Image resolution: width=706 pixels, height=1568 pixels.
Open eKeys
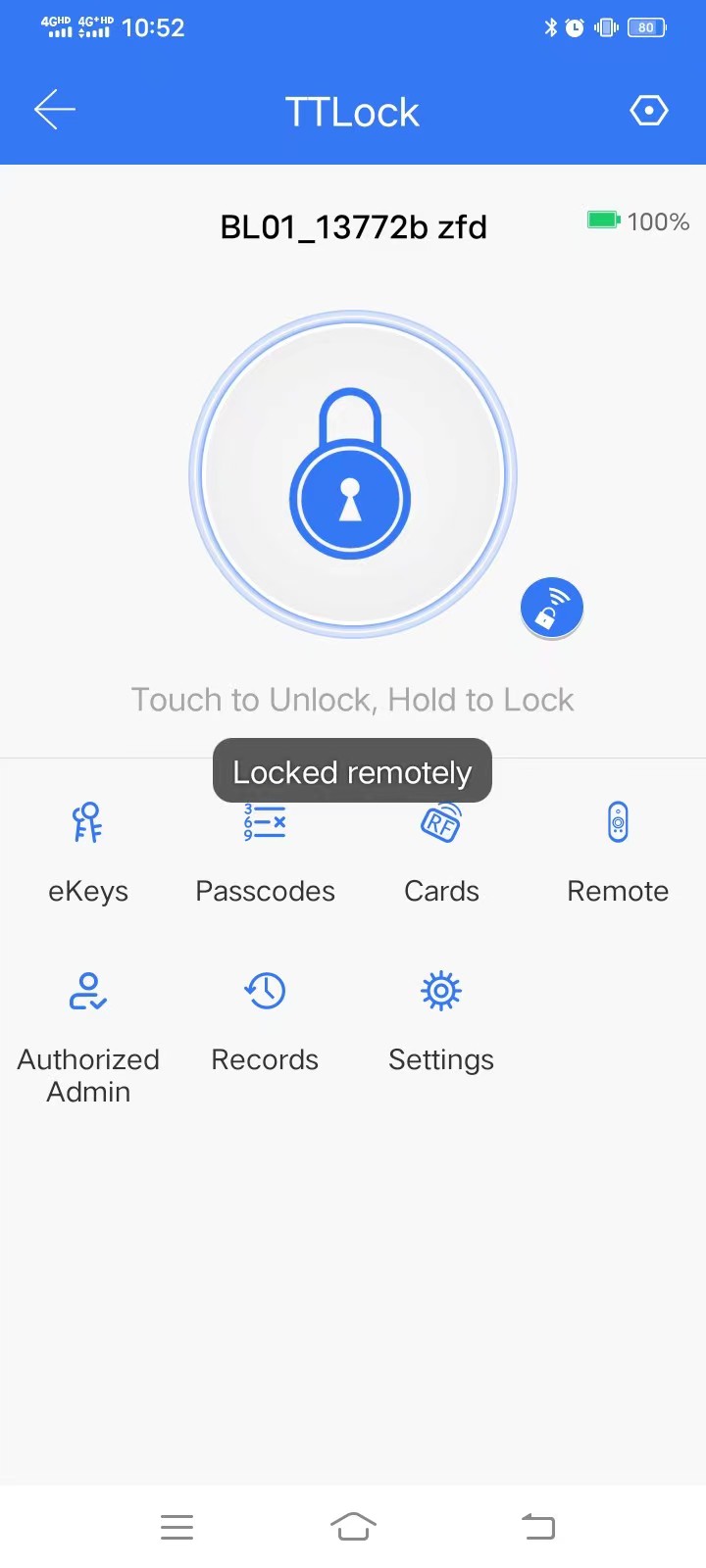point(88,850)
